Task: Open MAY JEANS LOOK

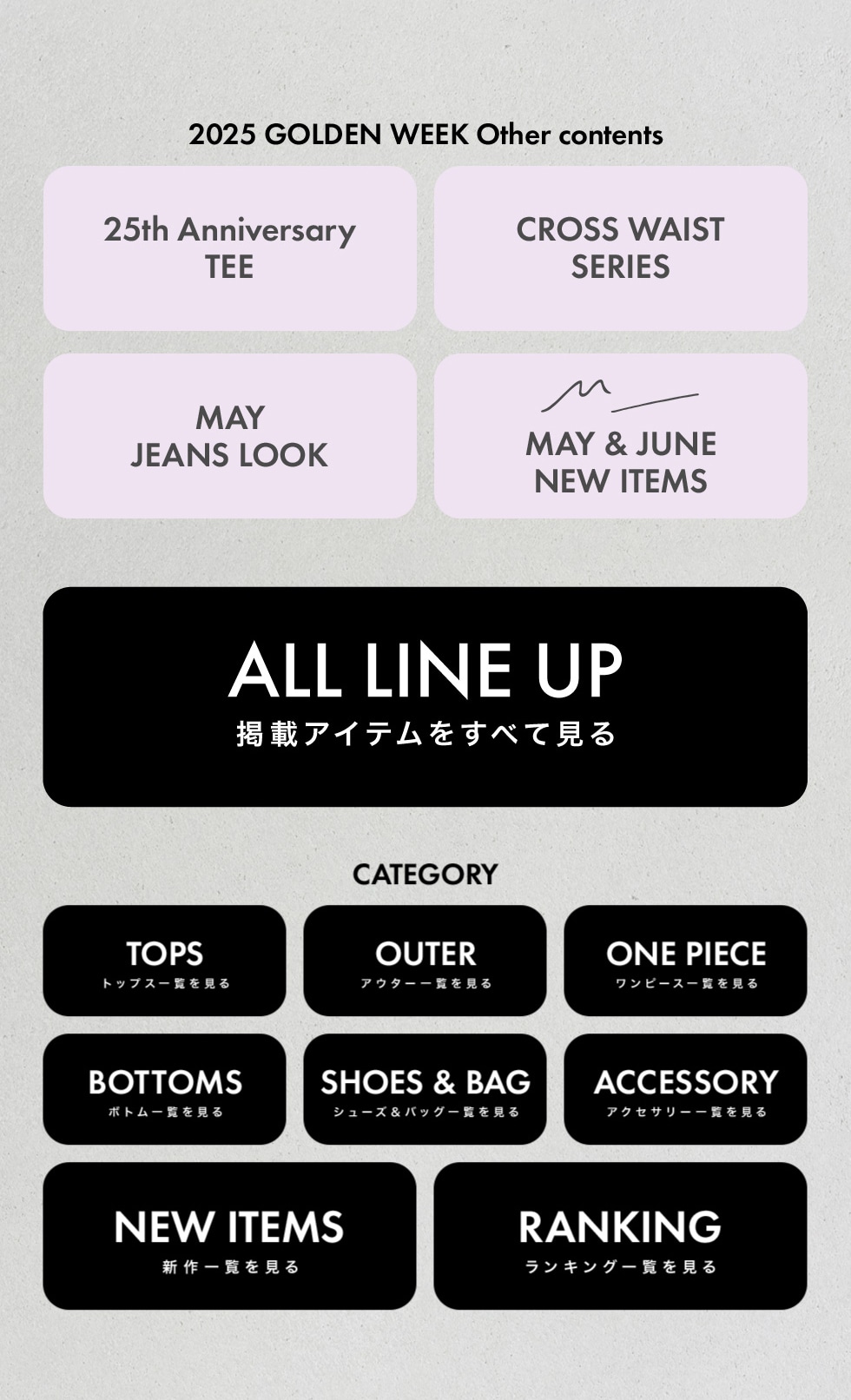Action: (230, 436)
